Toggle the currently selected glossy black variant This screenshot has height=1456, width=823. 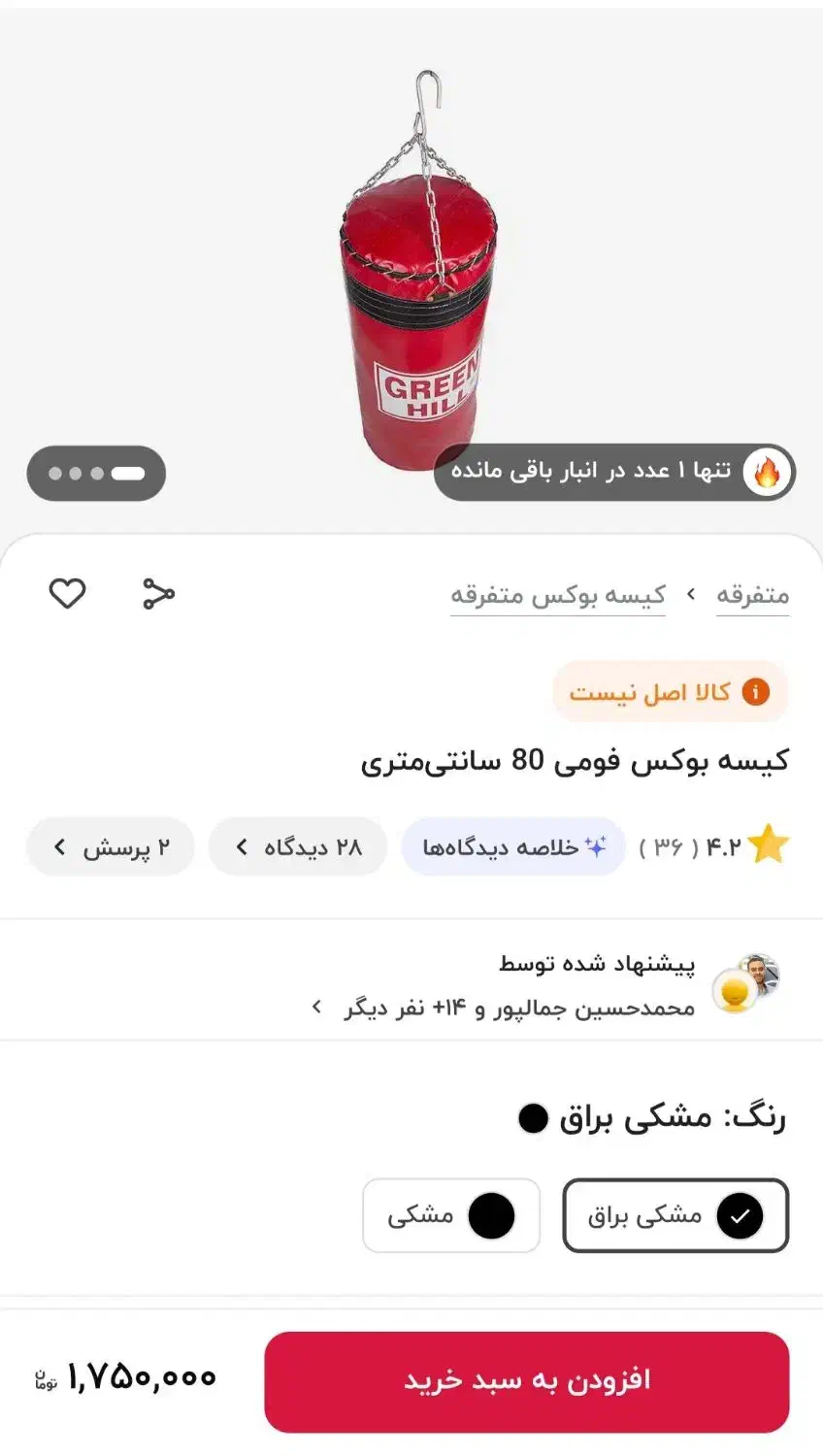click(x=675, y=1215)
